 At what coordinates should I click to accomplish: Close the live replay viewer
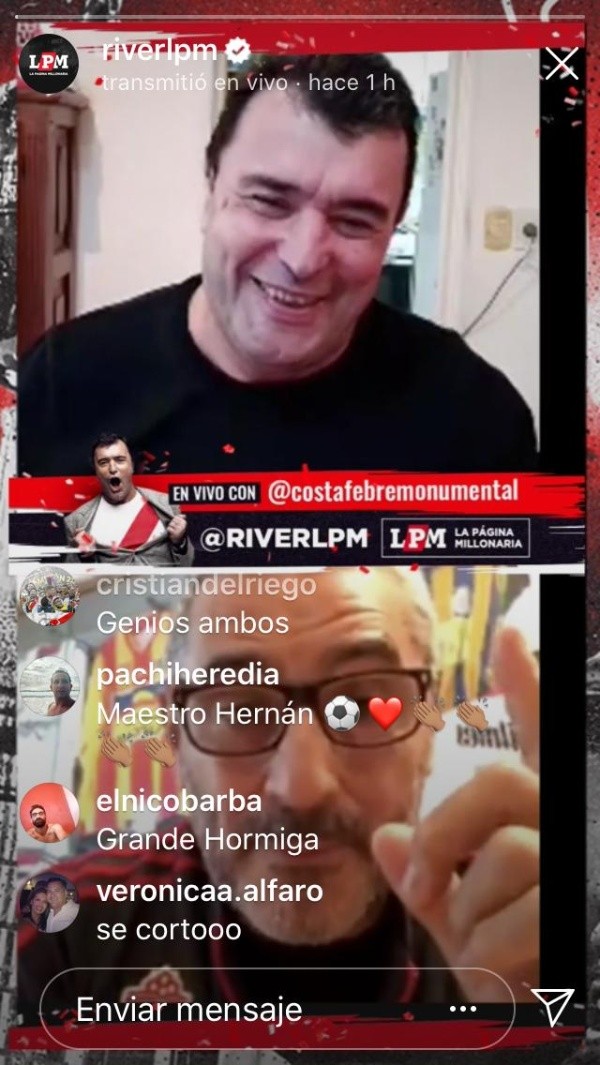pyautogui.click(x=561, y=64)
